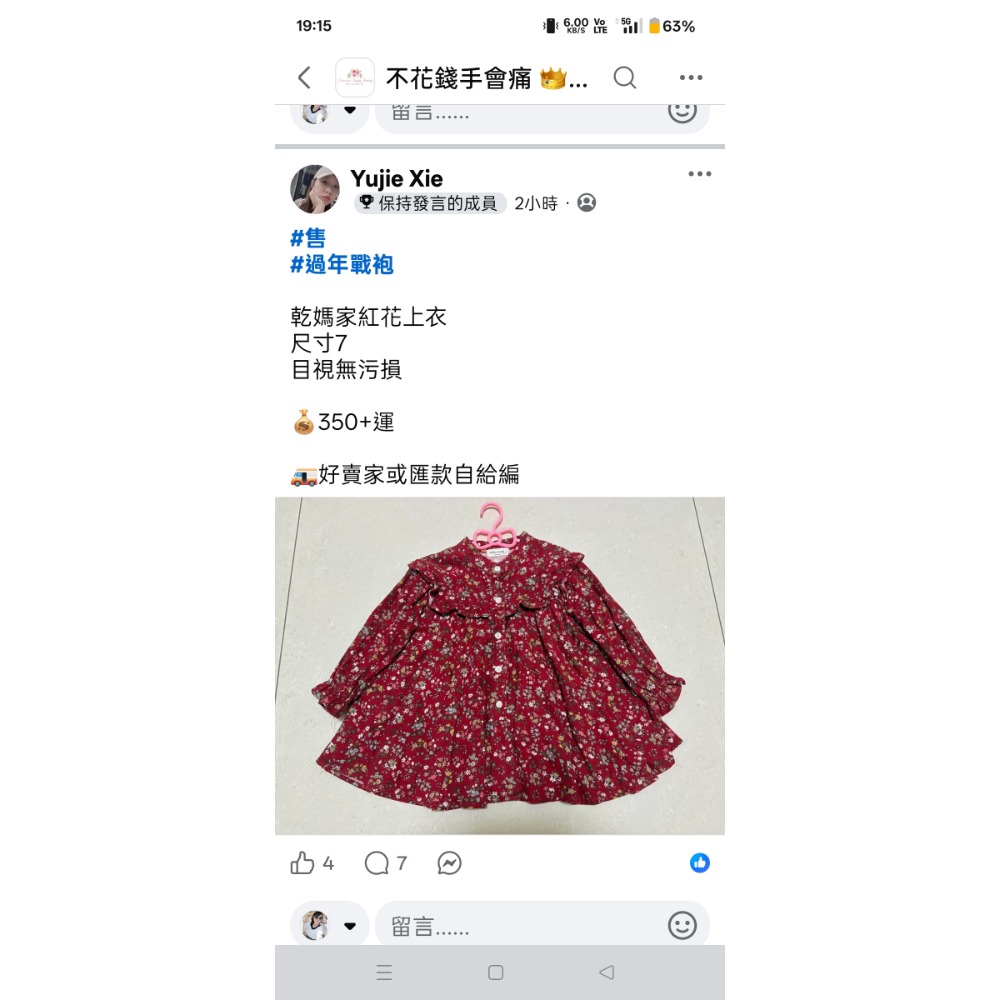
Task: Tap the bottom 留言 comment field
Action: [520, 926]
